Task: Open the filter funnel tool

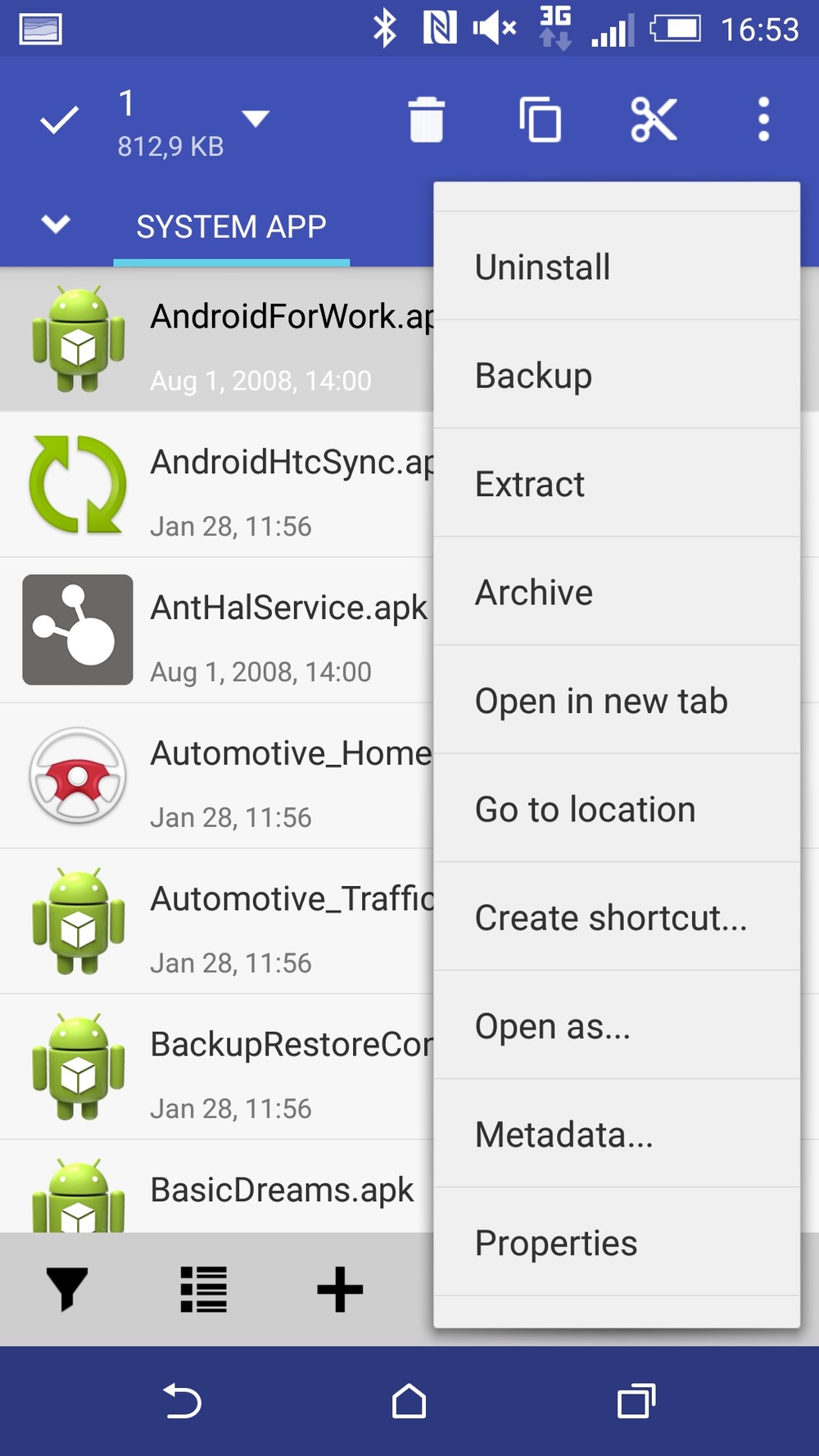Action: (x=67, y=1289)
